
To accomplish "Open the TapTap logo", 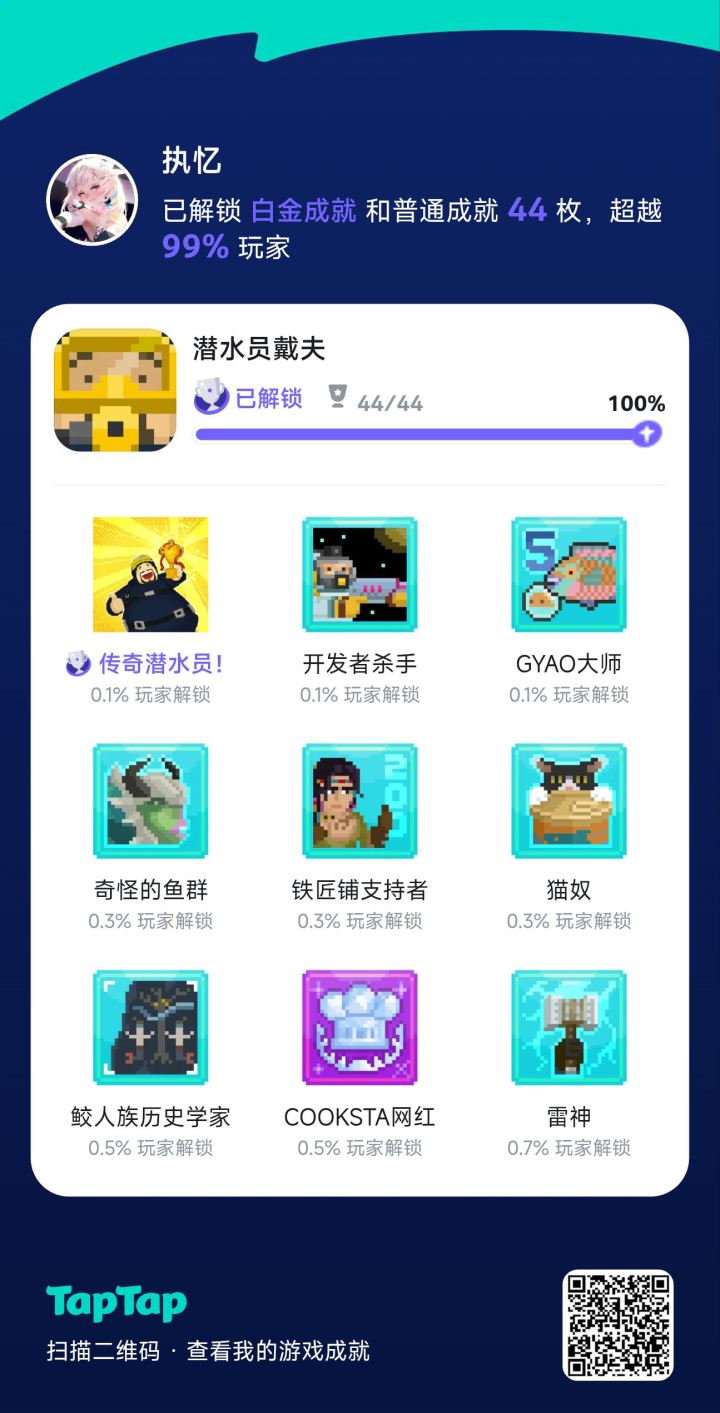I will (115, 1302).
